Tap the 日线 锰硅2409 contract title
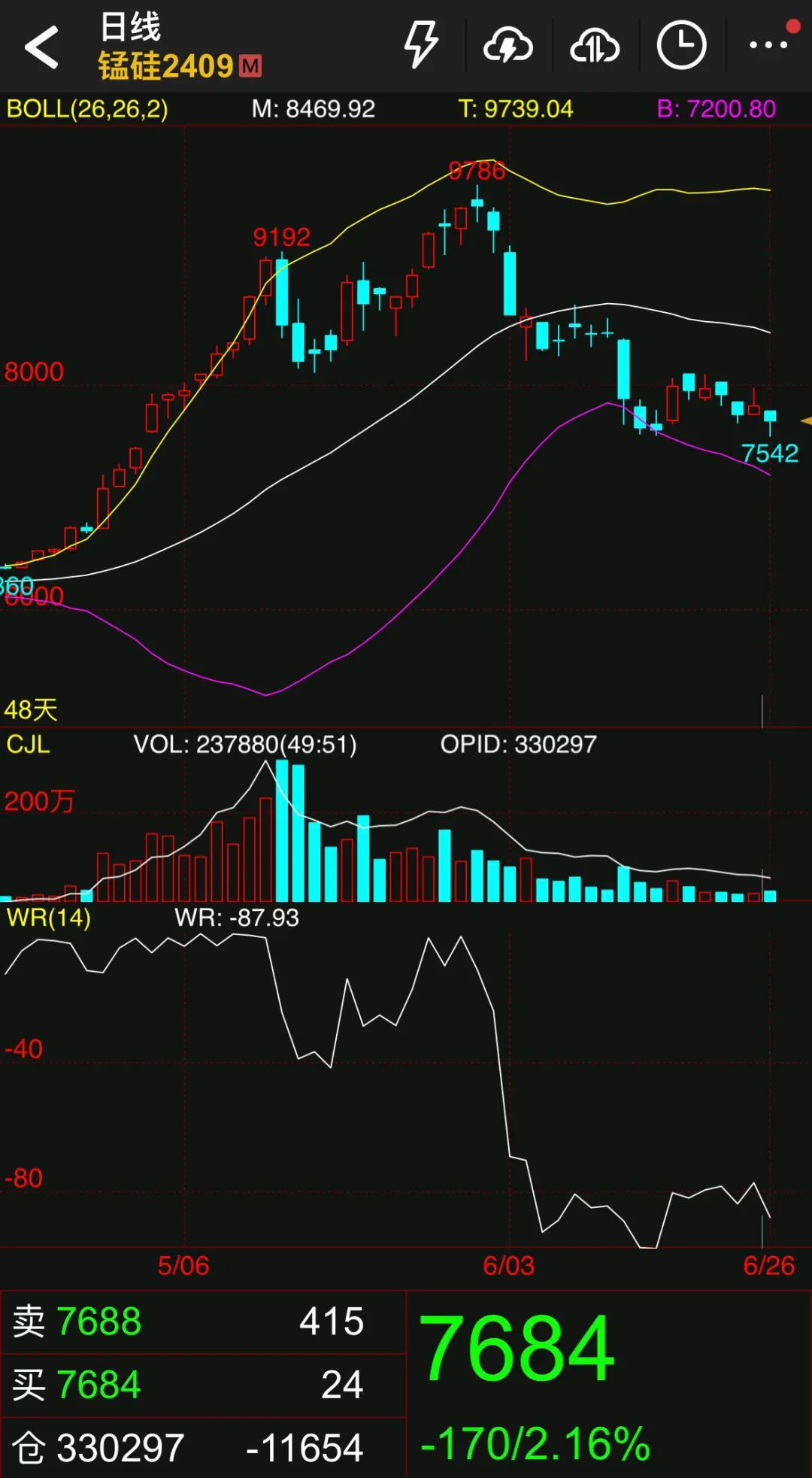 tap(179, 47)
